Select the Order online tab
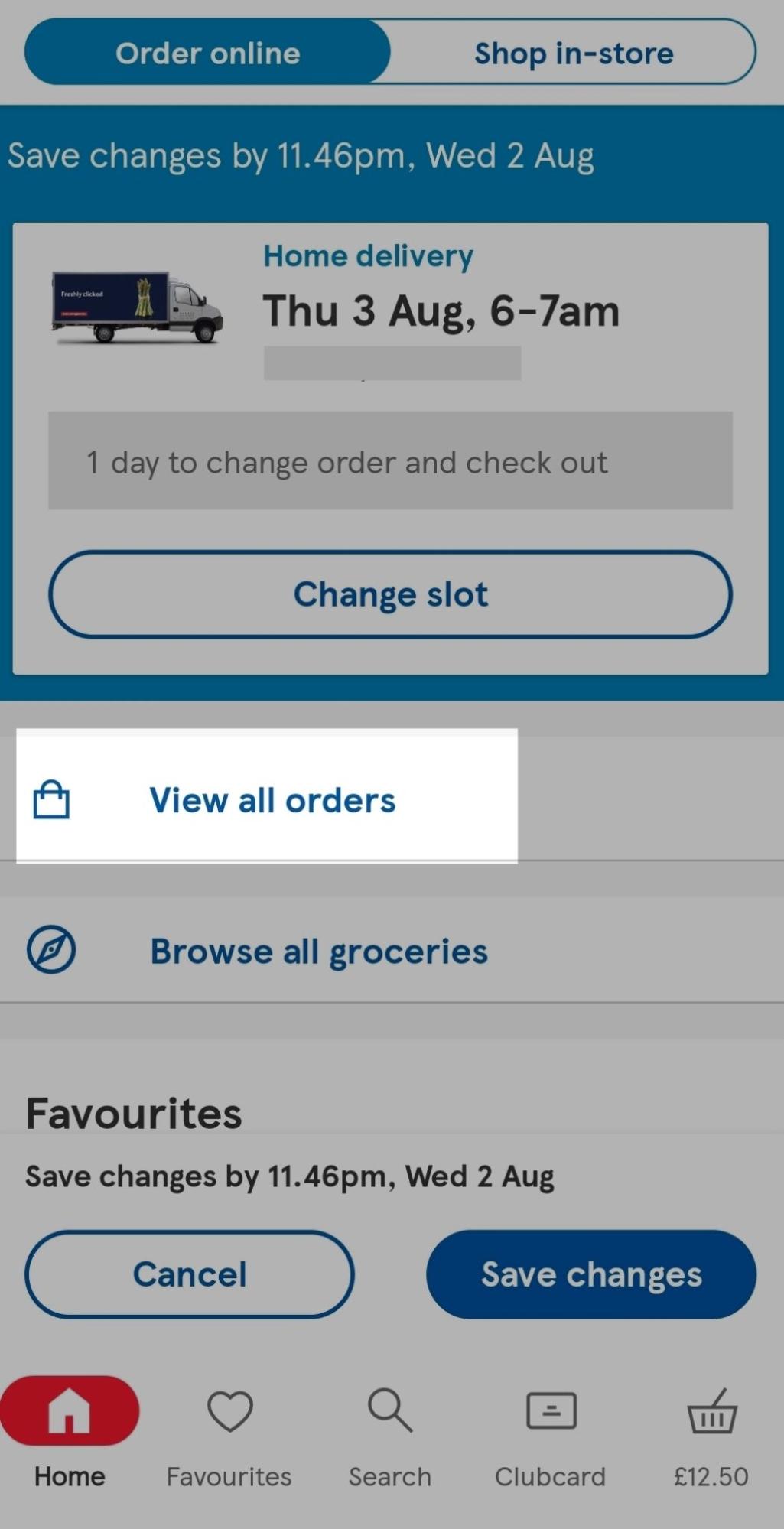This screenshot has width=784, height=1529. (208, 53)
